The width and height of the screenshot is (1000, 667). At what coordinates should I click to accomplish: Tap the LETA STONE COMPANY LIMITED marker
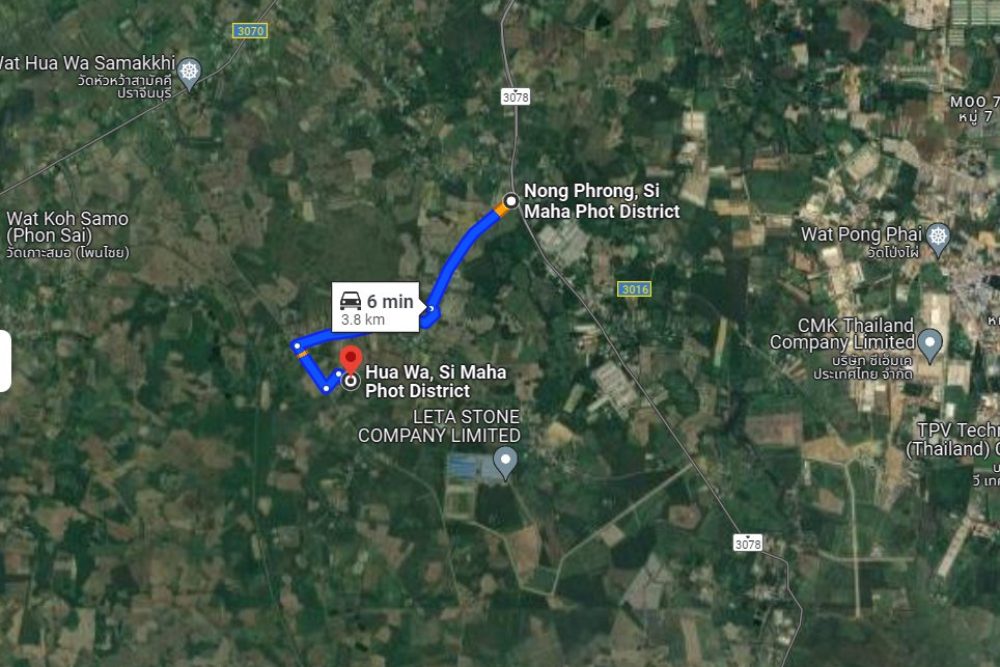tap(506, 461)
